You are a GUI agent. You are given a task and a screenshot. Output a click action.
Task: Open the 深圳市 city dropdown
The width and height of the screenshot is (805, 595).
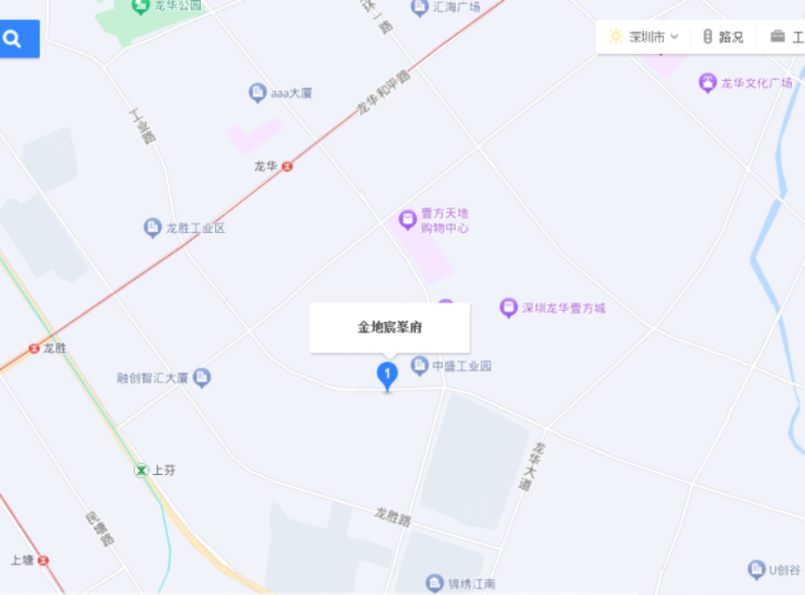[643, 37]
